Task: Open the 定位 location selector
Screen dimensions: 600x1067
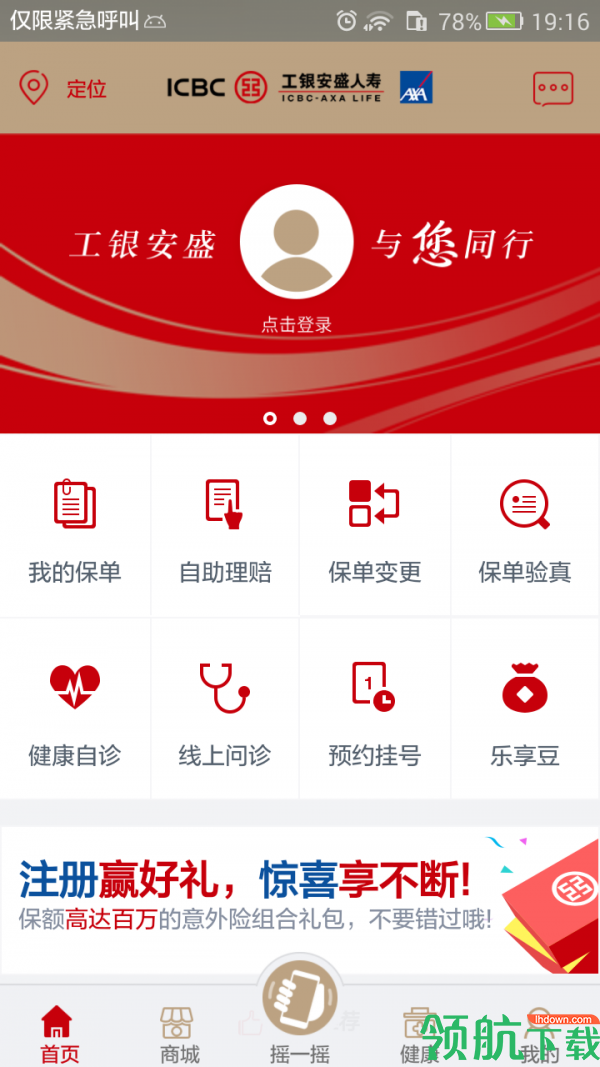Action: [62, 89]
